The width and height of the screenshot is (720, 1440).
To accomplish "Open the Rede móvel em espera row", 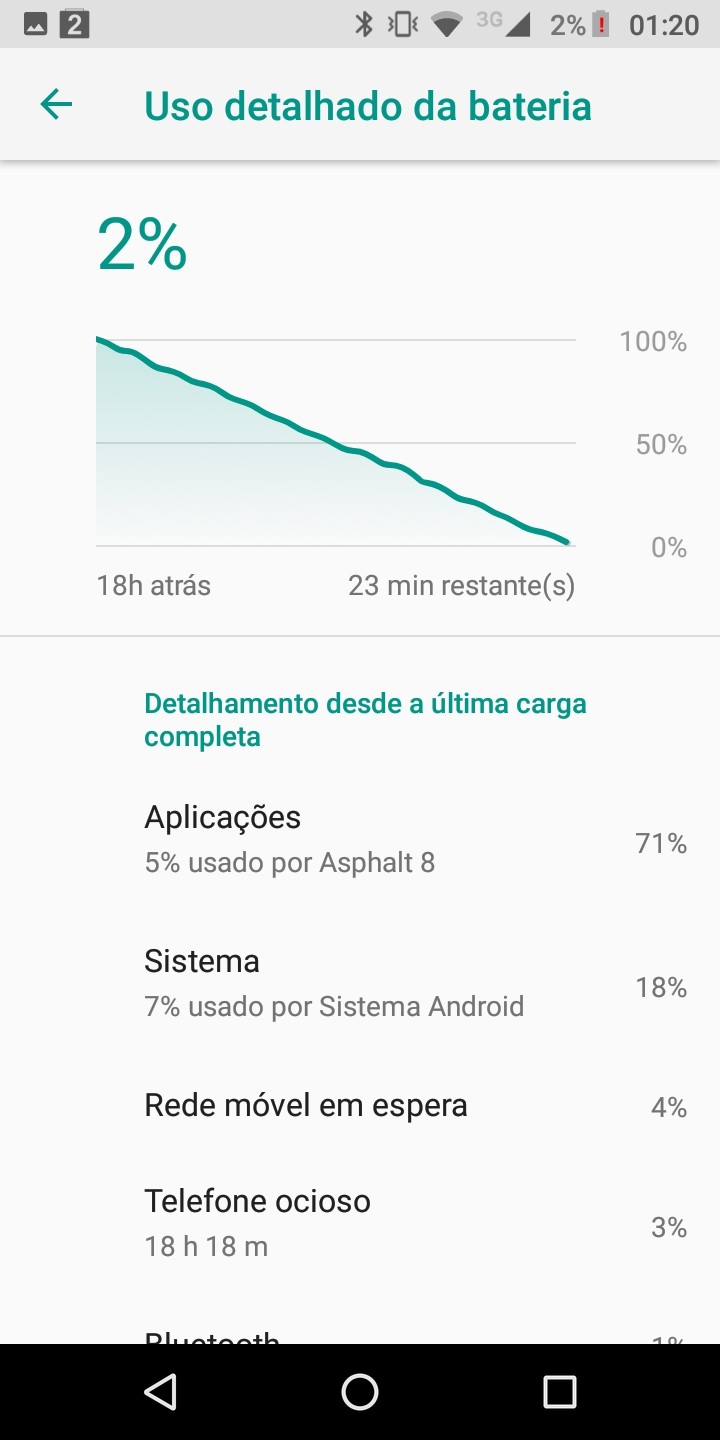I will [360, 1106].
